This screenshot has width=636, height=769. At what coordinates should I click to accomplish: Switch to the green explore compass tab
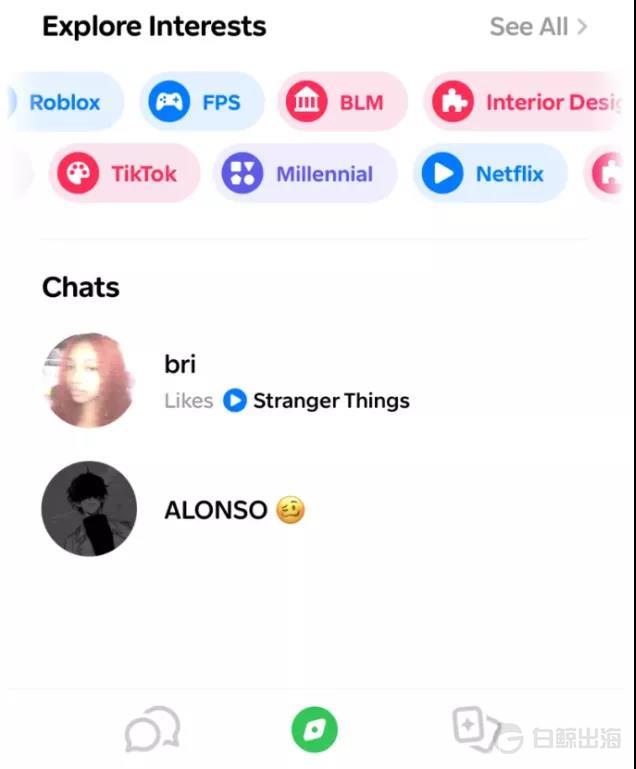[315, 731]
